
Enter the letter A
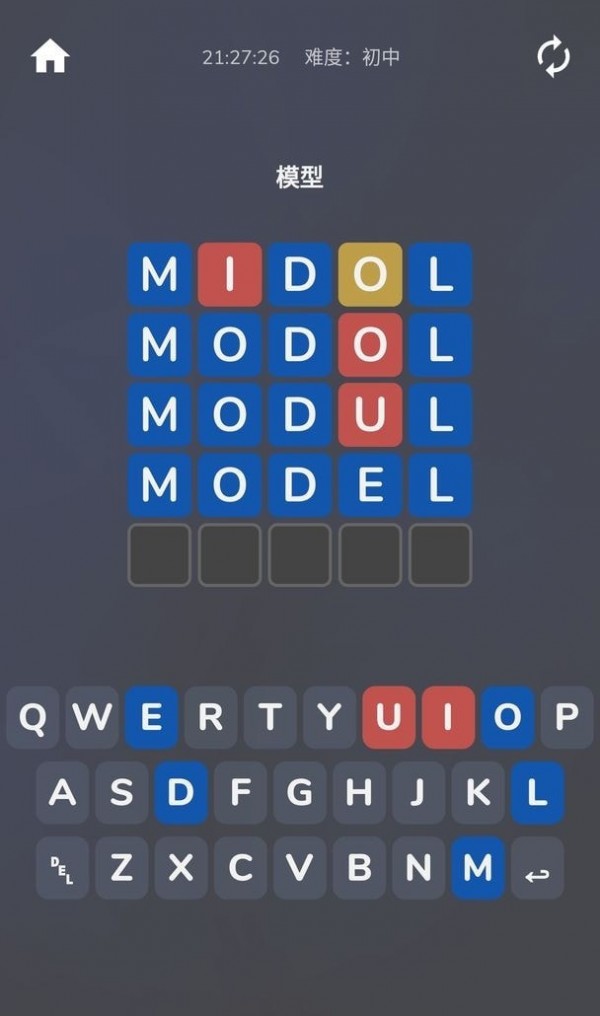62,793
